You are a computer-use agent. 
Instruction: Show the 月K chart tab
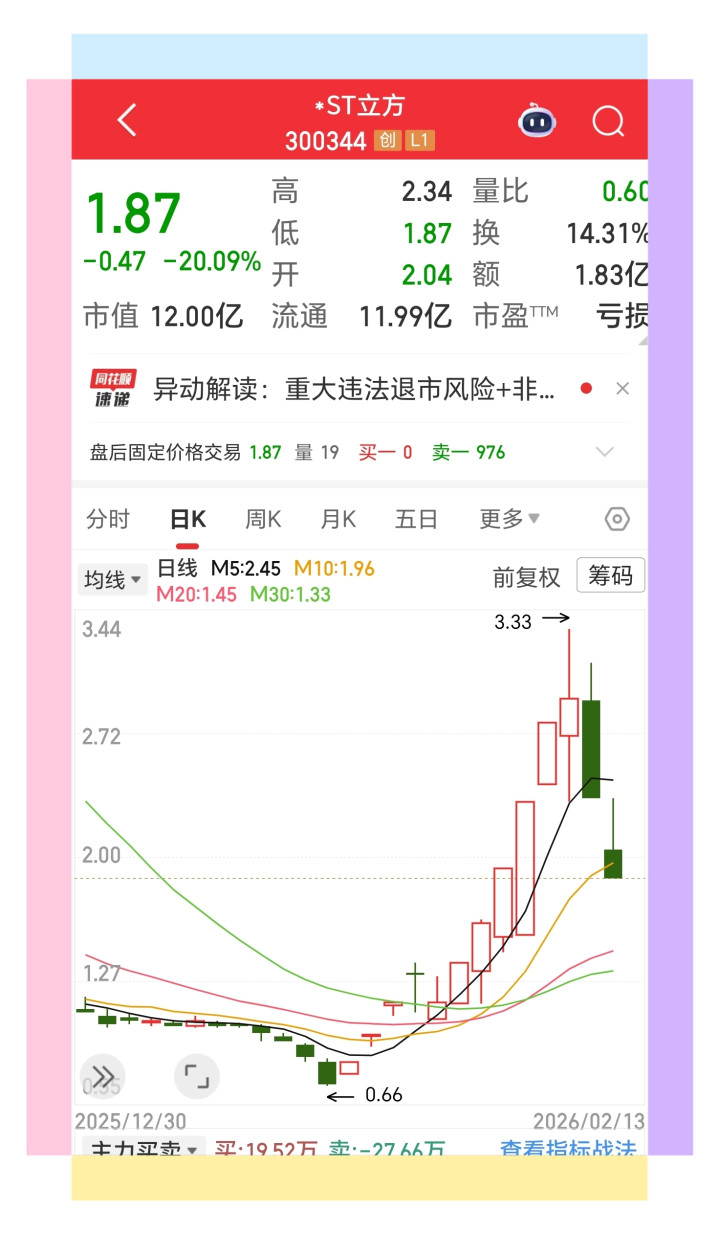(x=338, y=519)
